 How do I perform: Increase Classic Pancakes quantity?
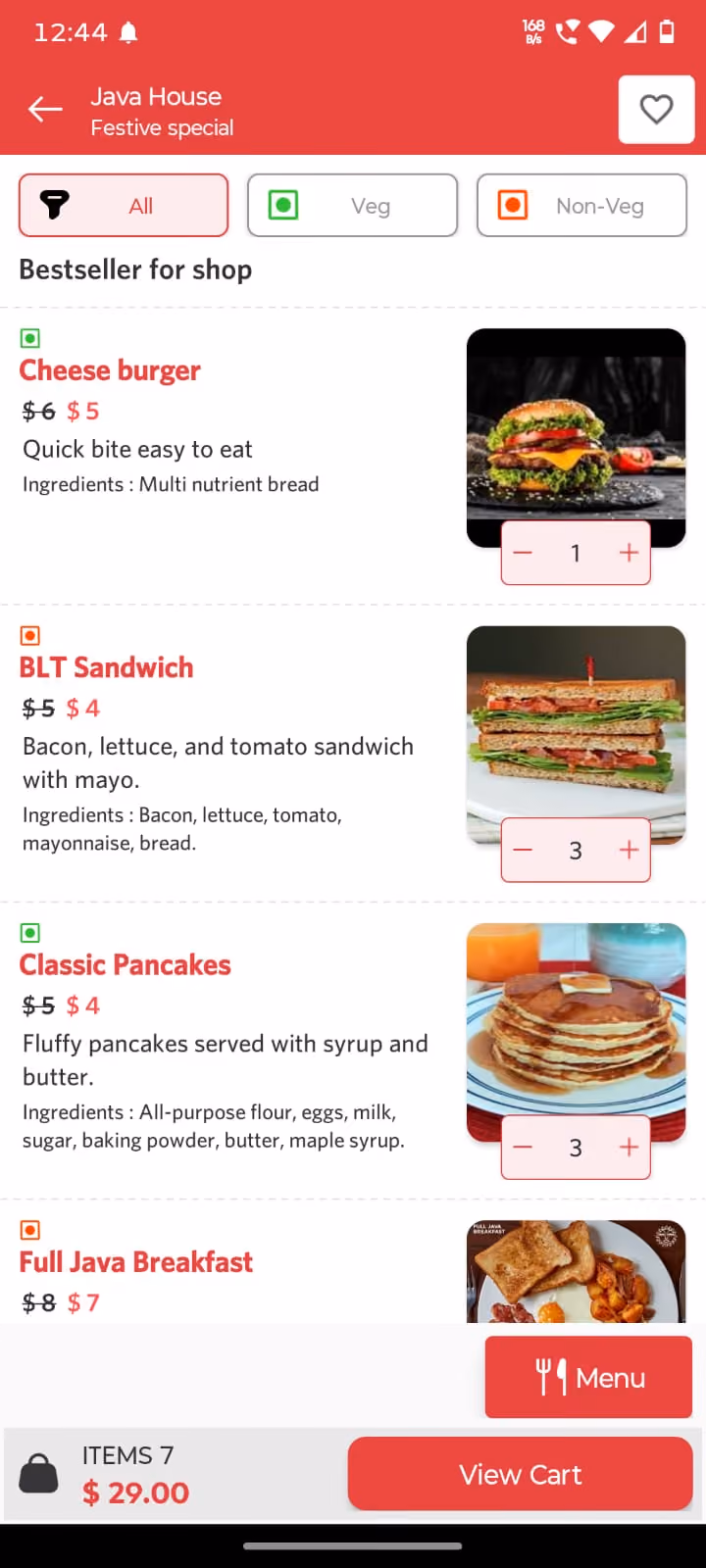coord(629,1148)
